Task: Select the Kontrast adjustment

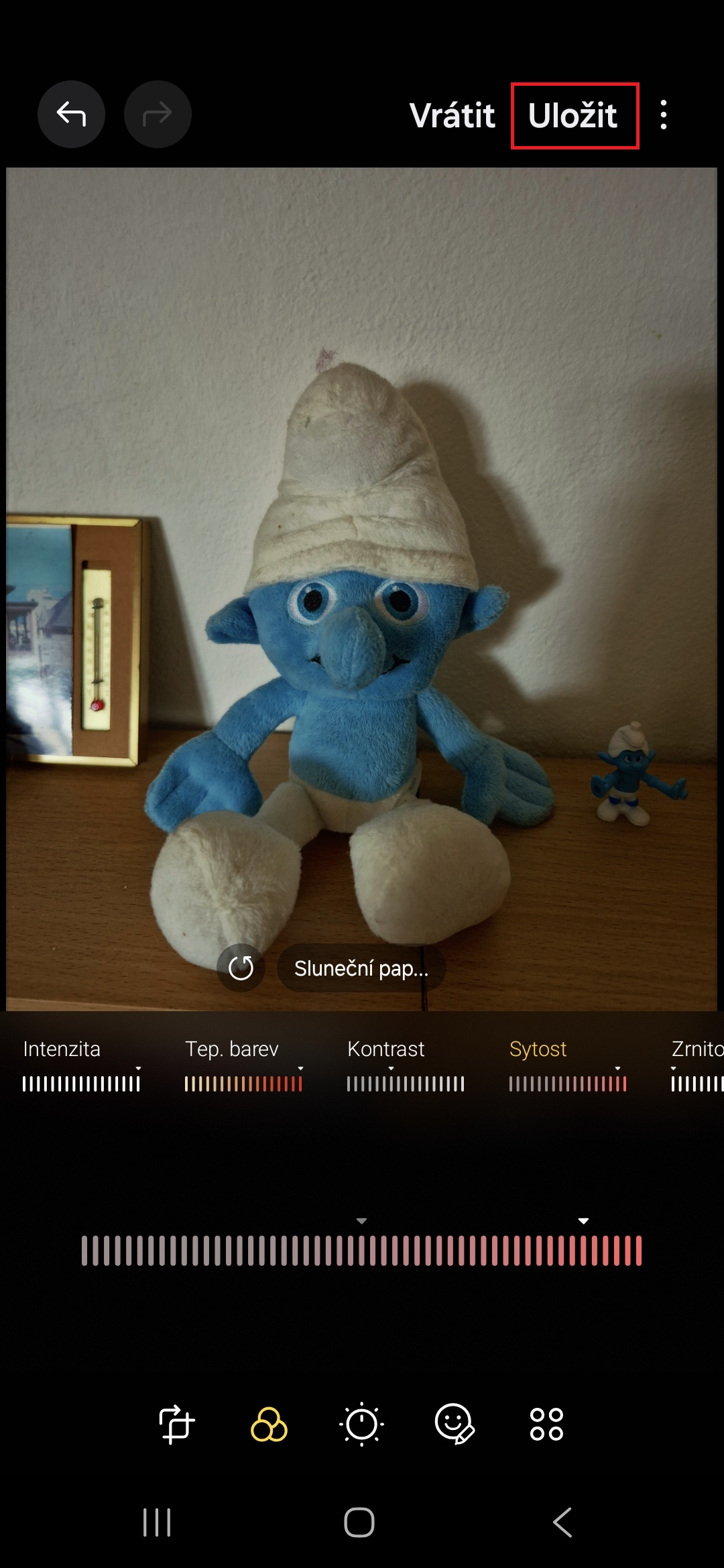Action: pyautogui.click(x=405, y=1065)
